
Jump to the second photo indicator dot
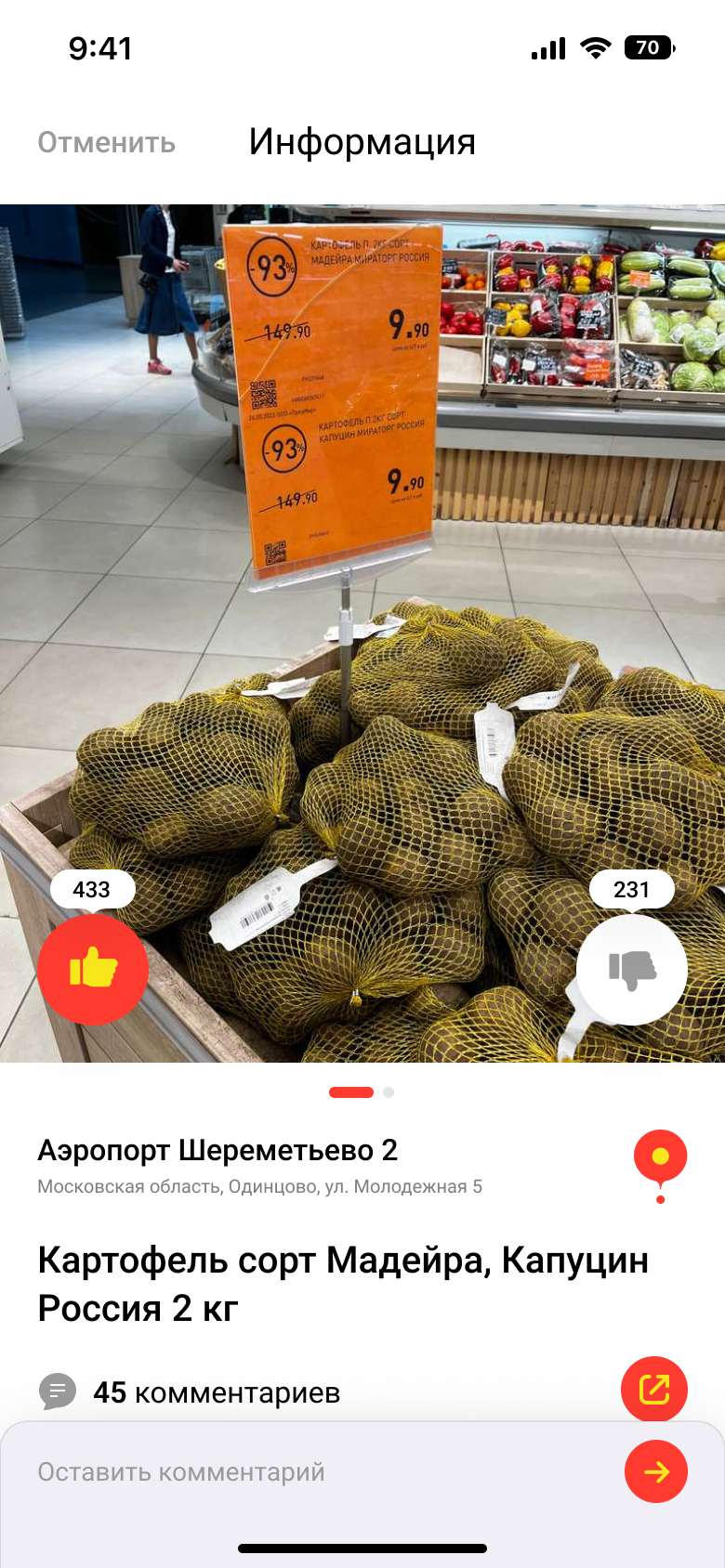pos(389,1092)
